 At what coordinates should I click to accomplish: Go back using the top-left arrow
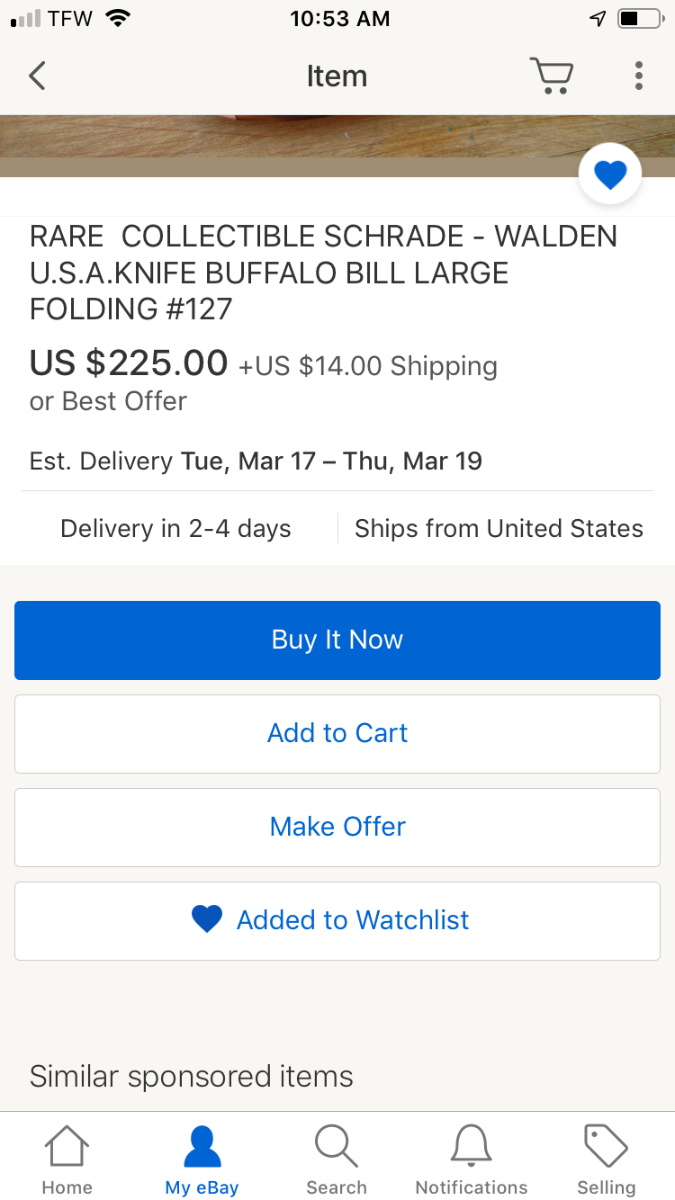coord(37,76)
